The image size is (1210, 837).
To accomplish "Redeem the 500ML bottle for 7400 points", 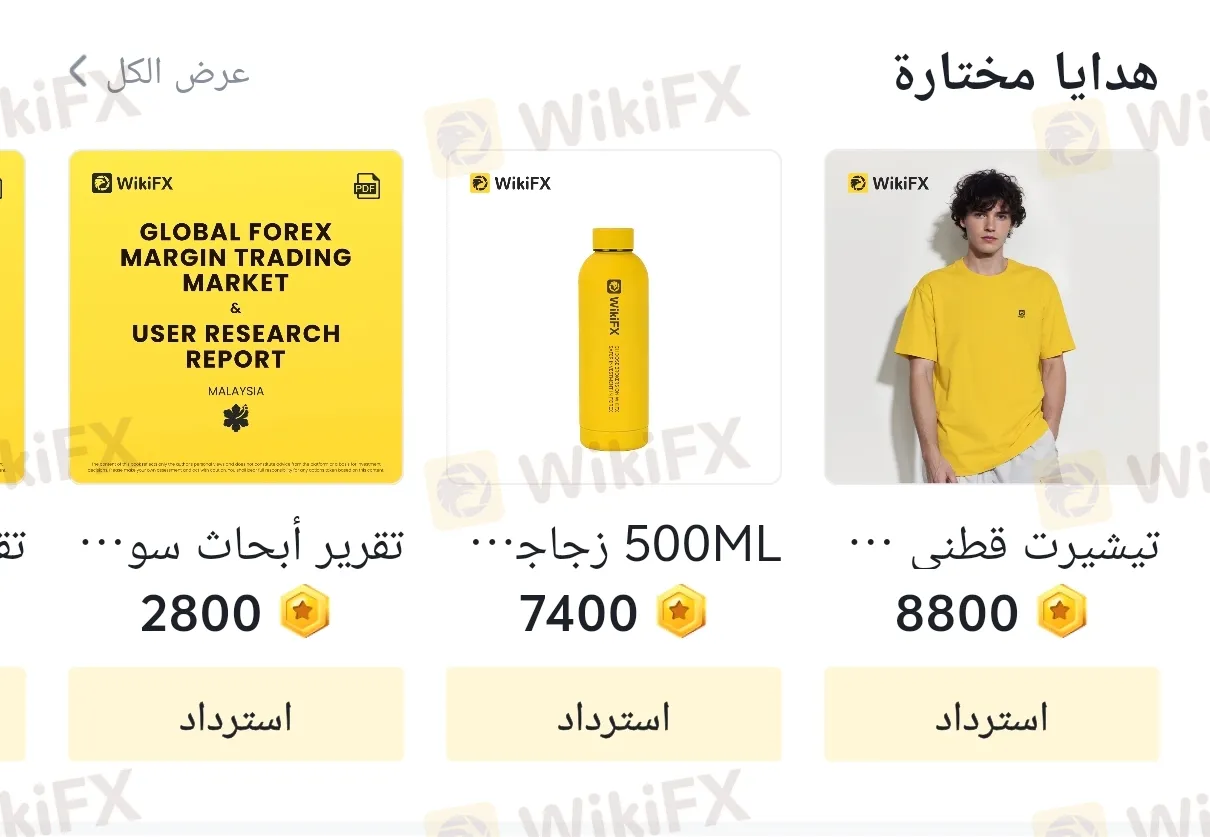I will click(613, 715).
